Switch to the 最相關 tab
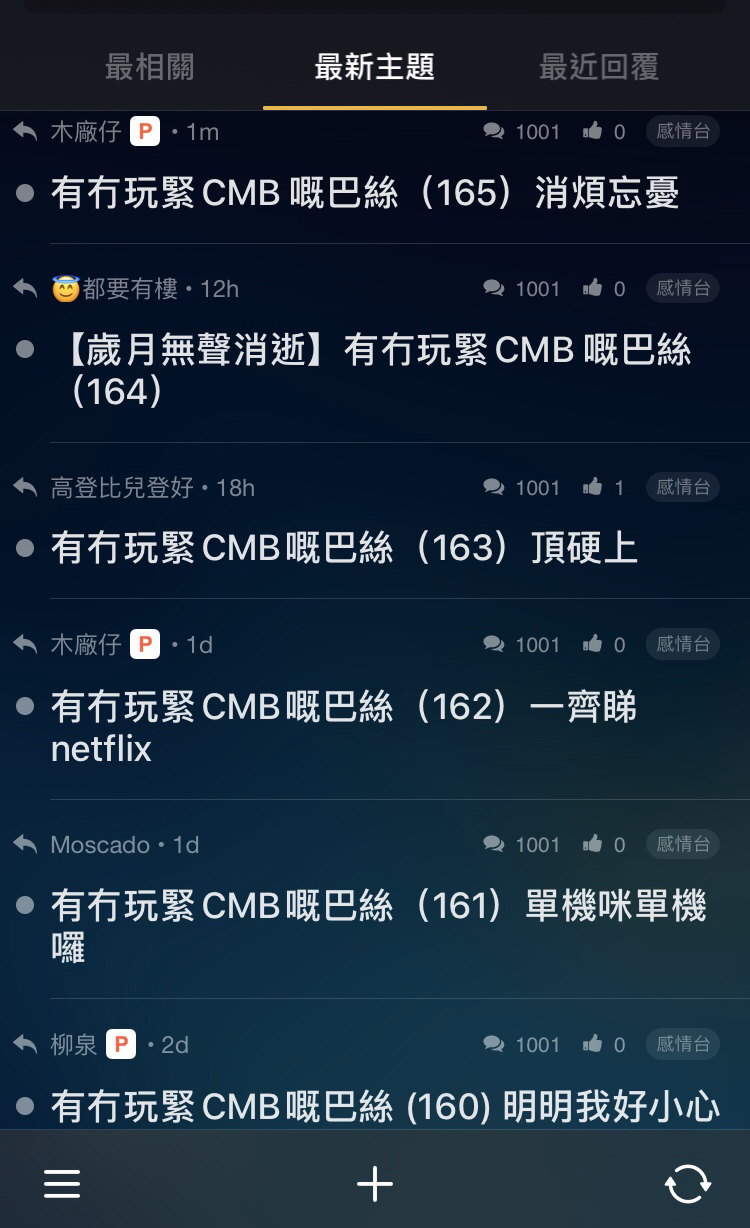750x1228 pixels. point(150,68)
